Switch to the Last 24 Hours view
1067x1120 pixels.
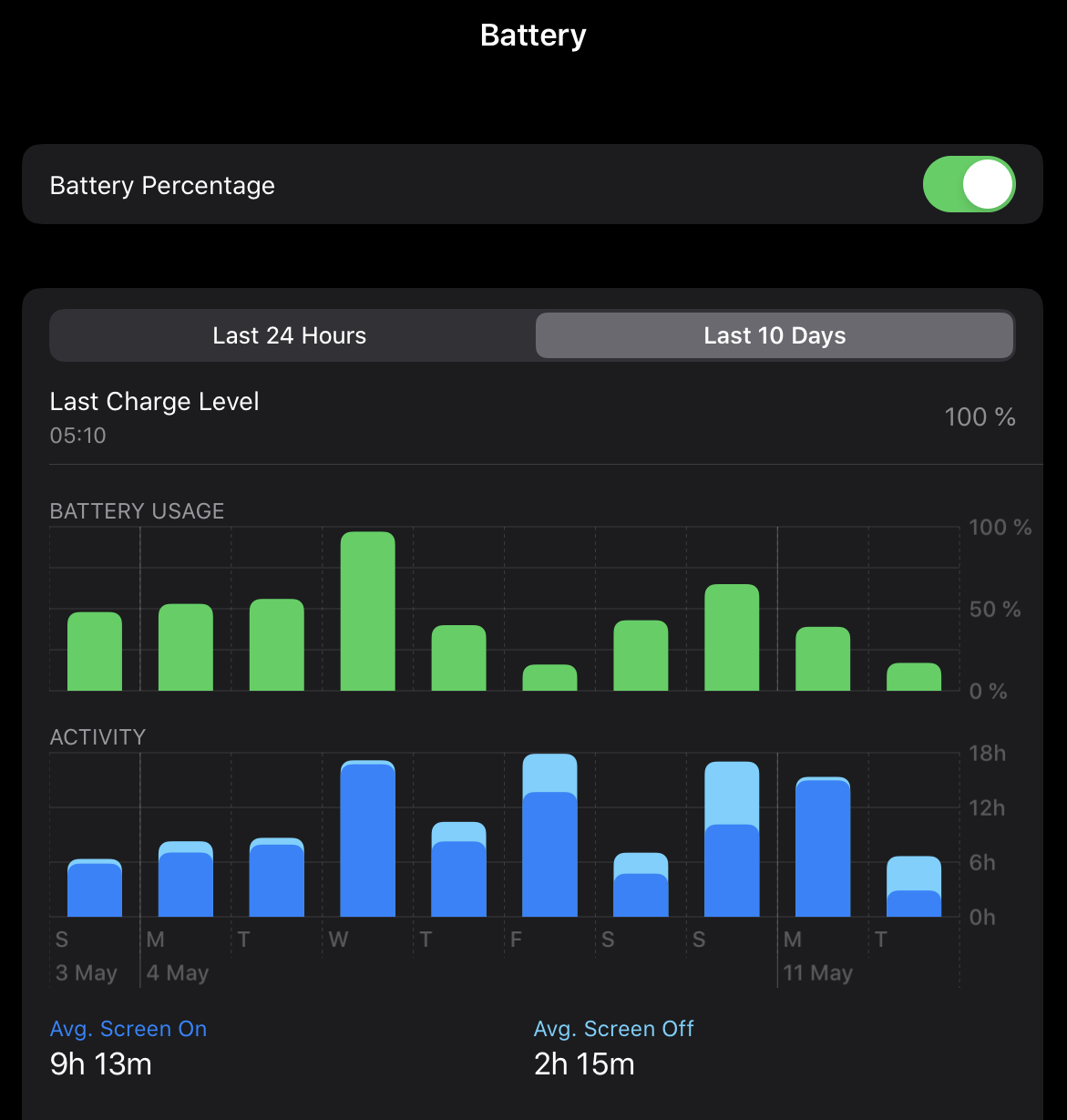pyautogui.click(x=290, y=335)
